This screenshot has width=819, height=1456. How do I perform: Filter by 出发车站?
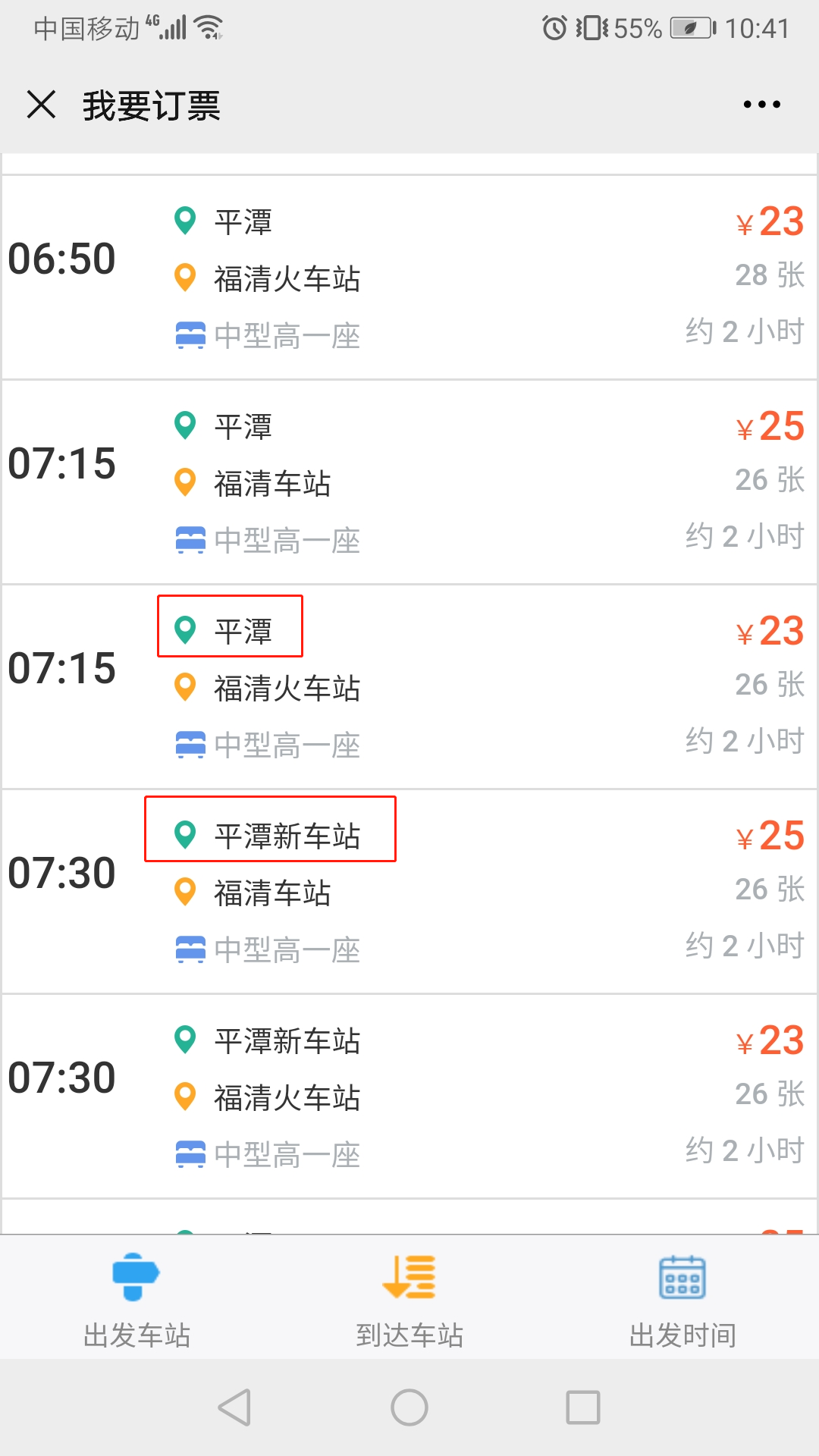[x=136, y=1298]
